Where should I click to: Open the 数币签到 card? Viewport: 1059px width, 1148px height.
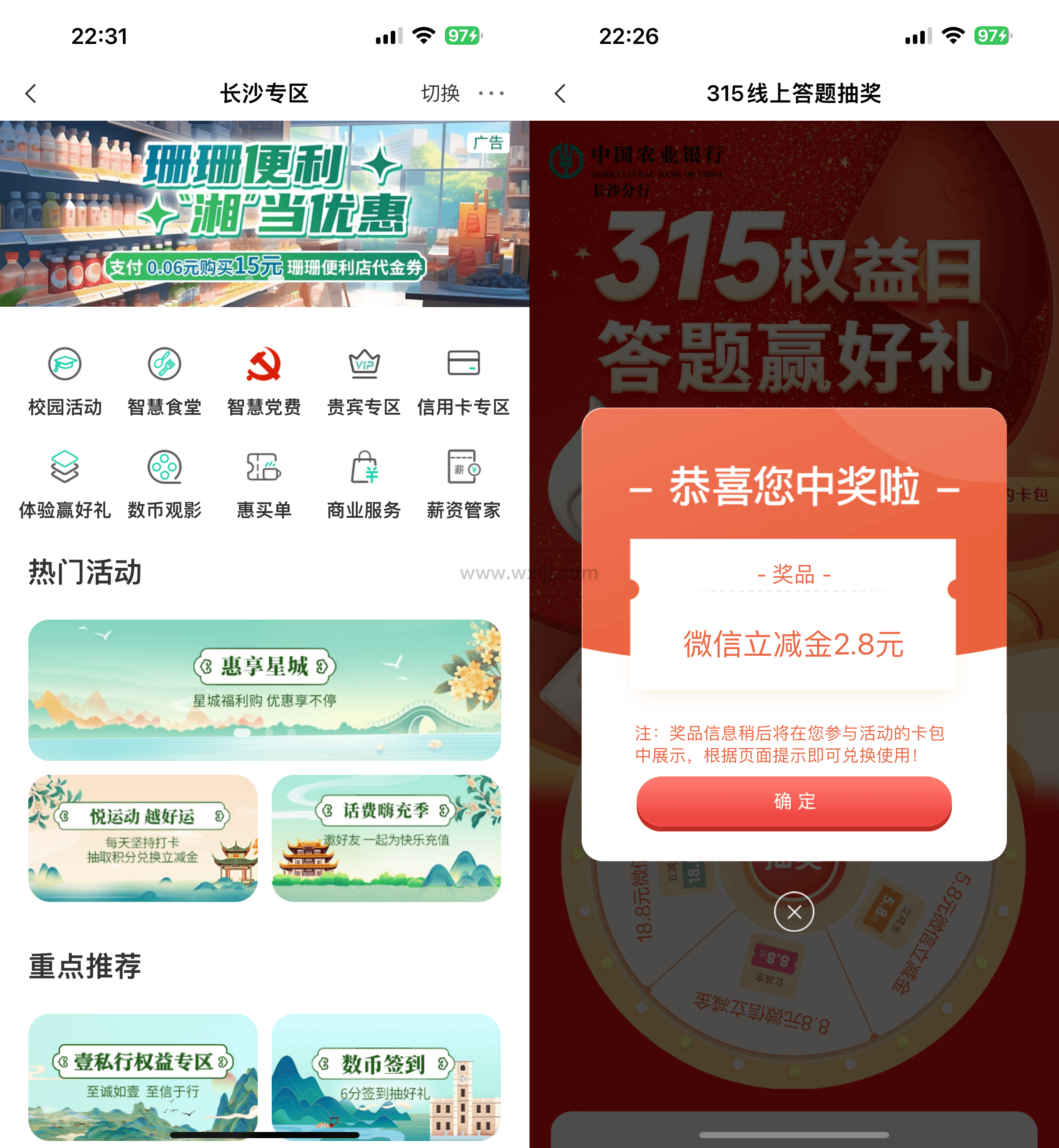386,1077
